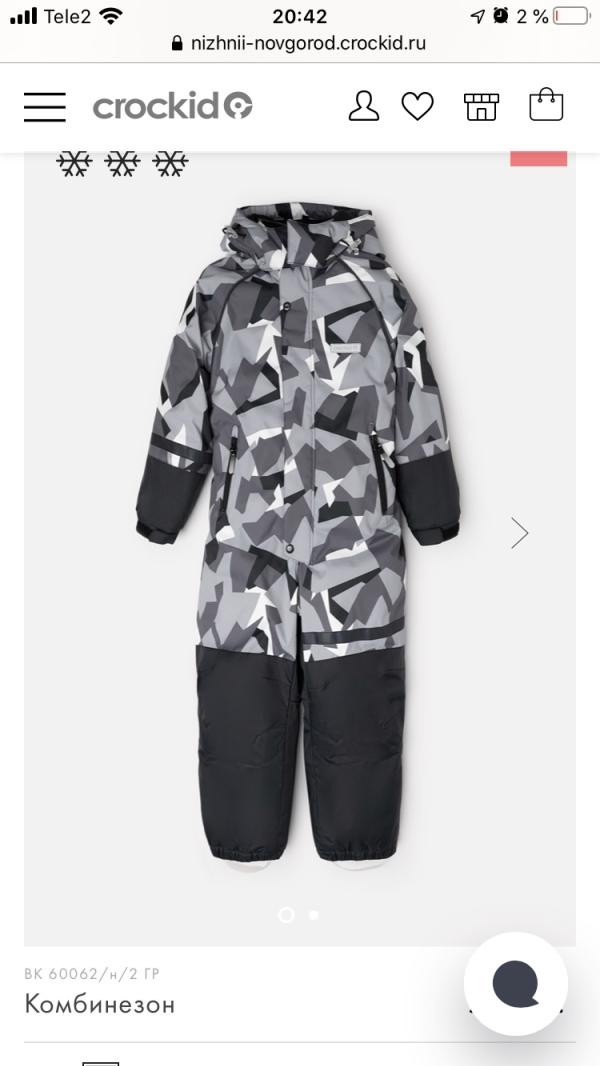600x1066 pixels.
Task: Tap the browser address bar
Action: pyautogui.click(x=300, y=43)
